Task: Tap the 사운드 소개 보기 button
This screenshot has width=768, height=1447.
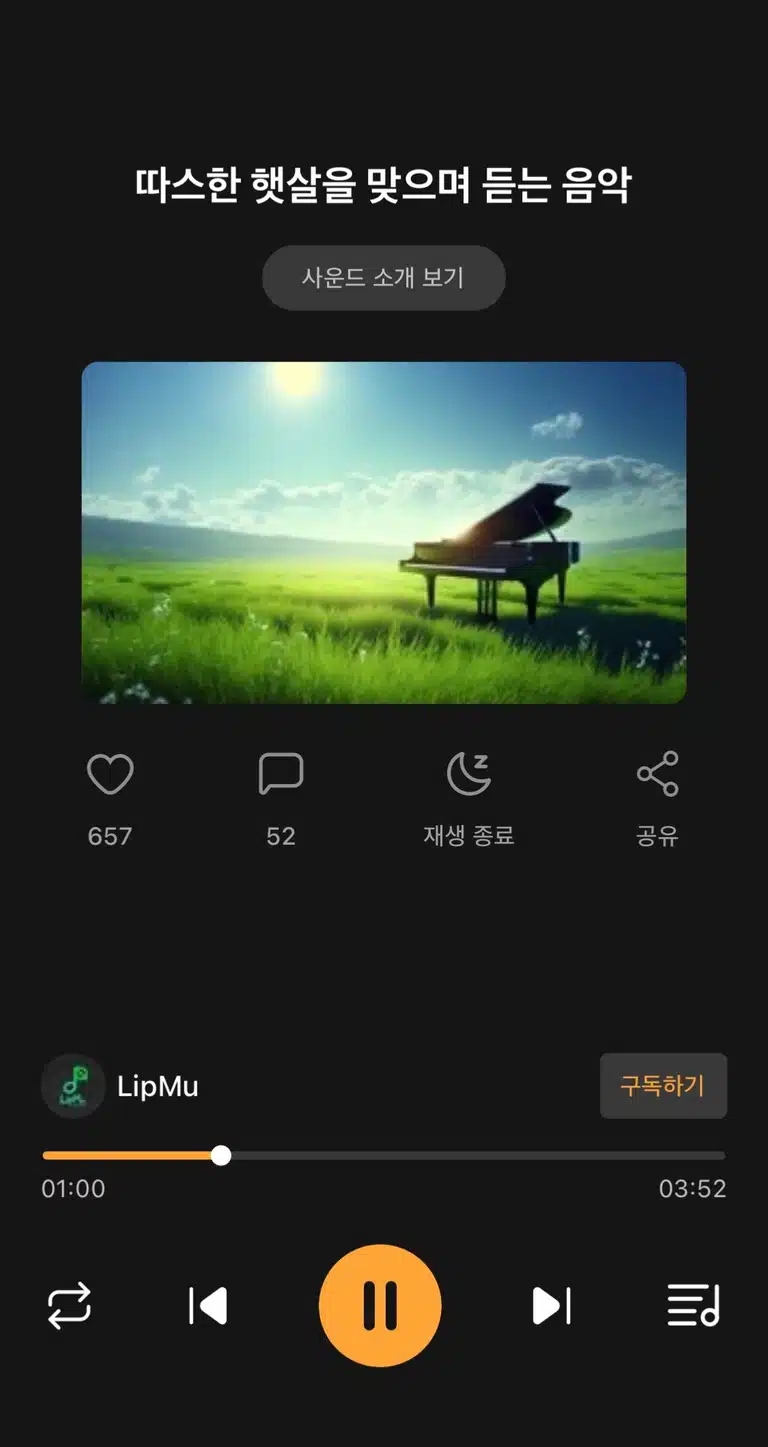Action: click(384, 278)
